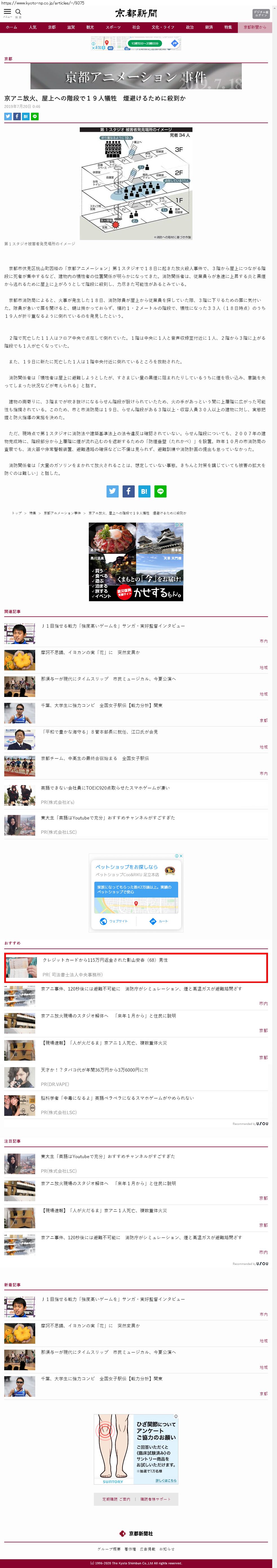Open 購読者様サポート link
277x1568 pixels.
pos(155,1499)
